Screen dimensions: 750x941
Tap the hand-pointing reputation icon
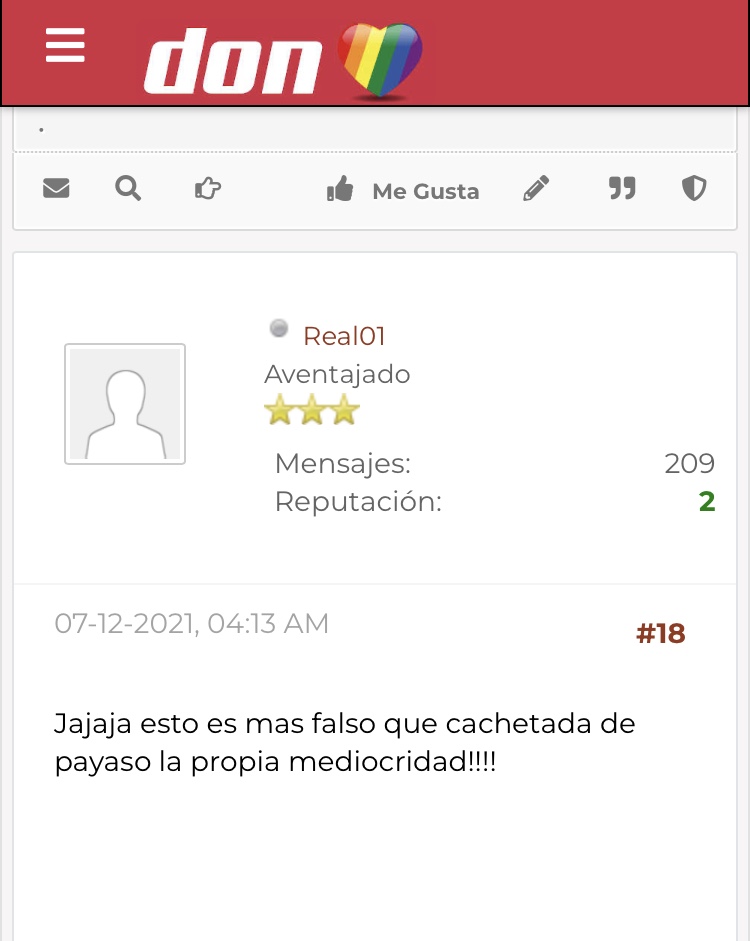[x=207, y=188]
